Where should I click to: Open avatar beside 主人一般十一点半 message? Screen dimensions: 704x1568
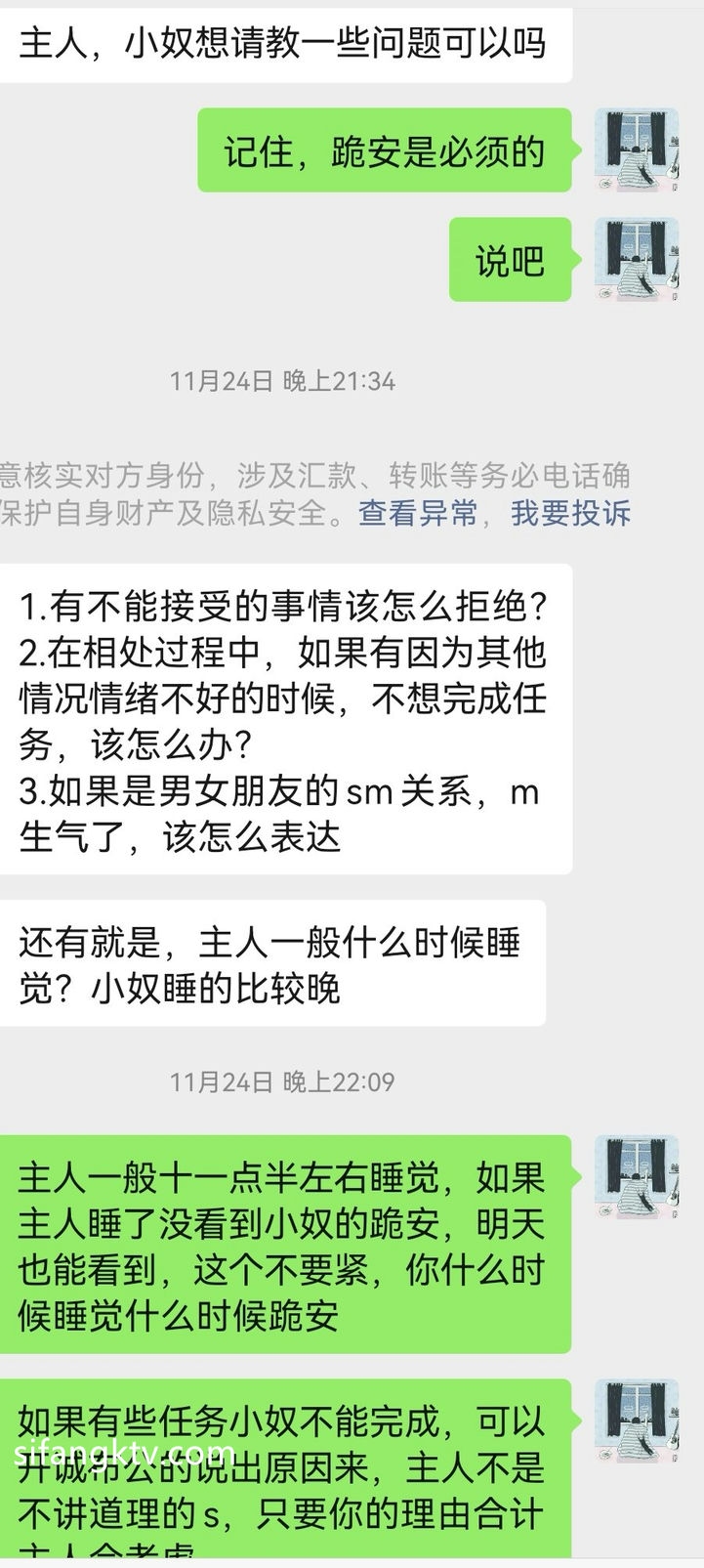coord(637,1178)
